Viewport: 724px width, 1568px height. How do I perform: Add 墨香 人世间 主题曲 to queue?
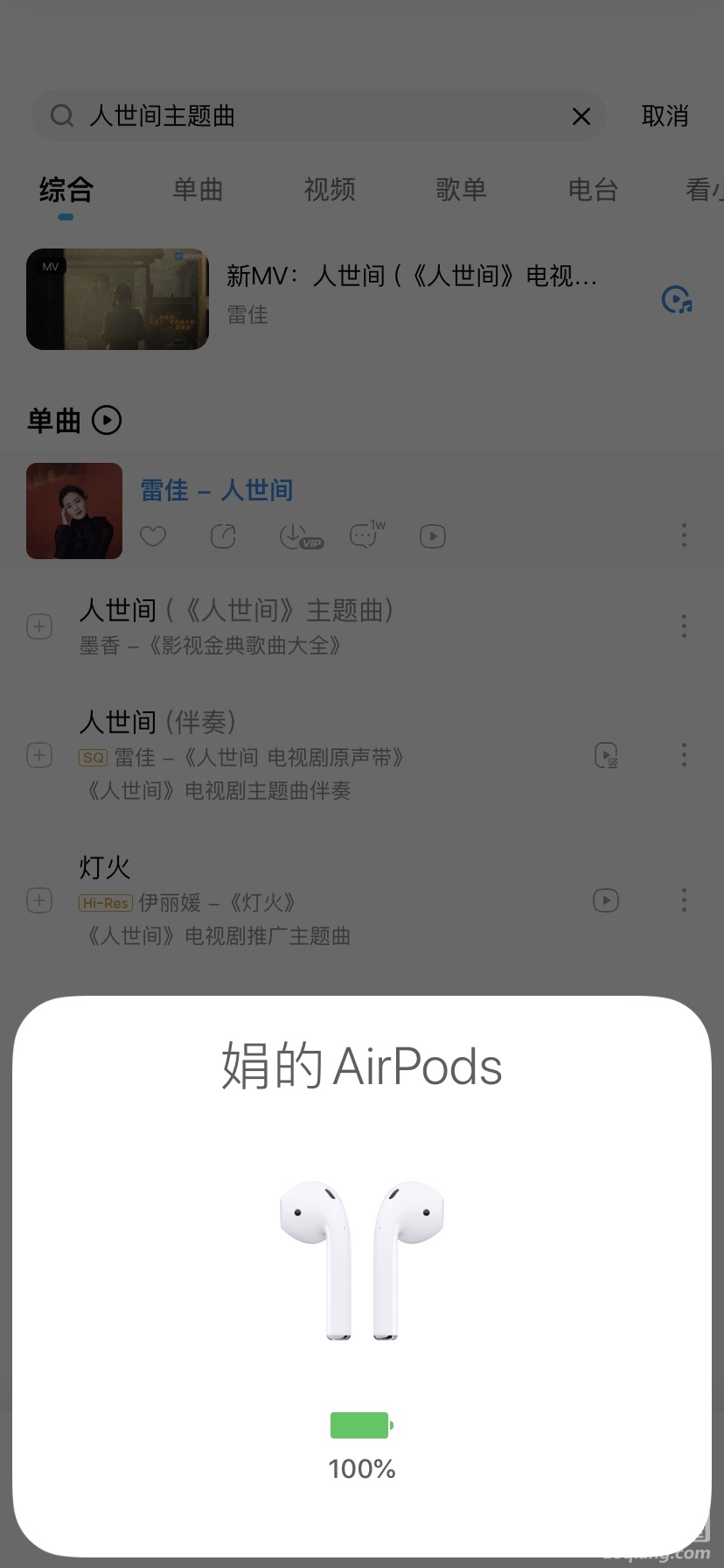[39, 626]
